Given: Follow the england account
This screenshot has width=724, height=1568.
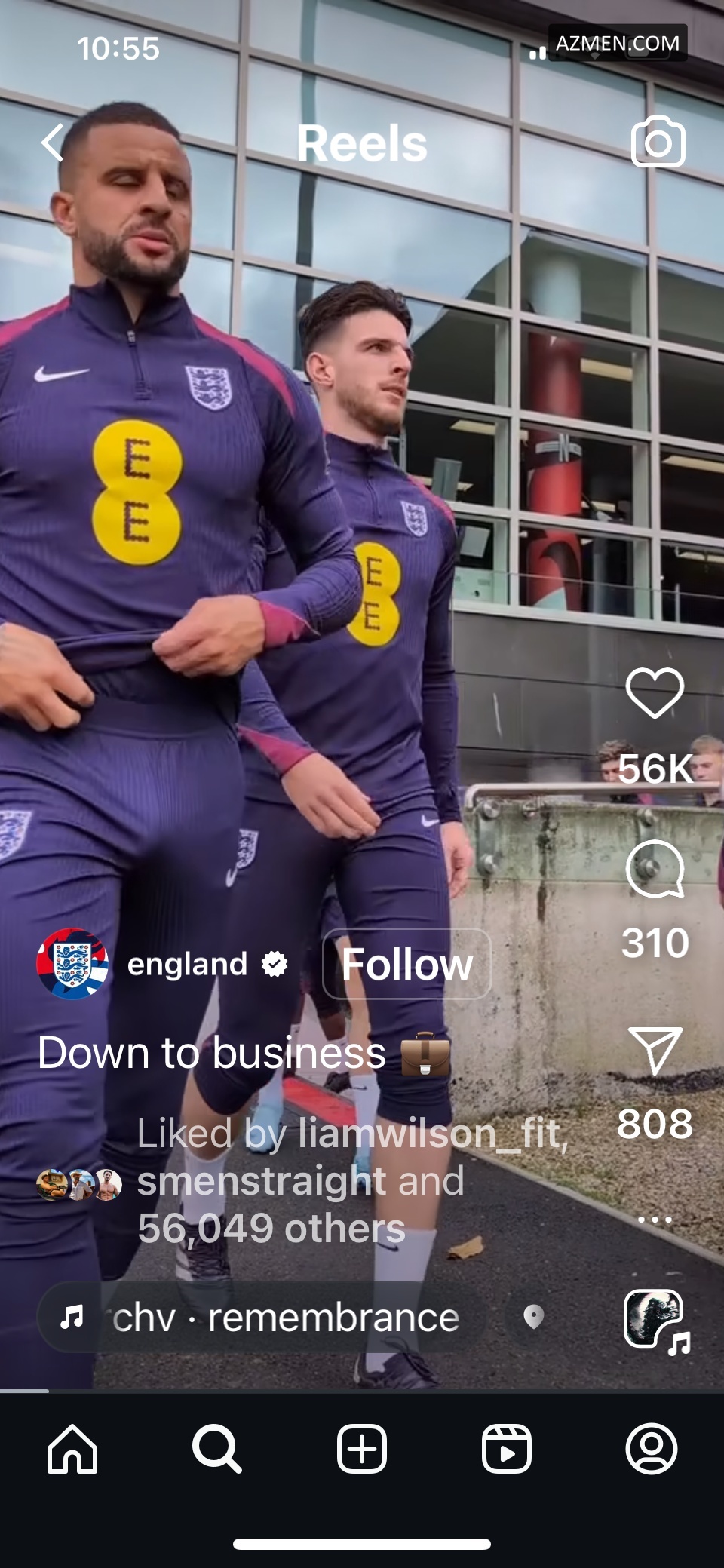Looking at the screenshot, I should 406,964.
